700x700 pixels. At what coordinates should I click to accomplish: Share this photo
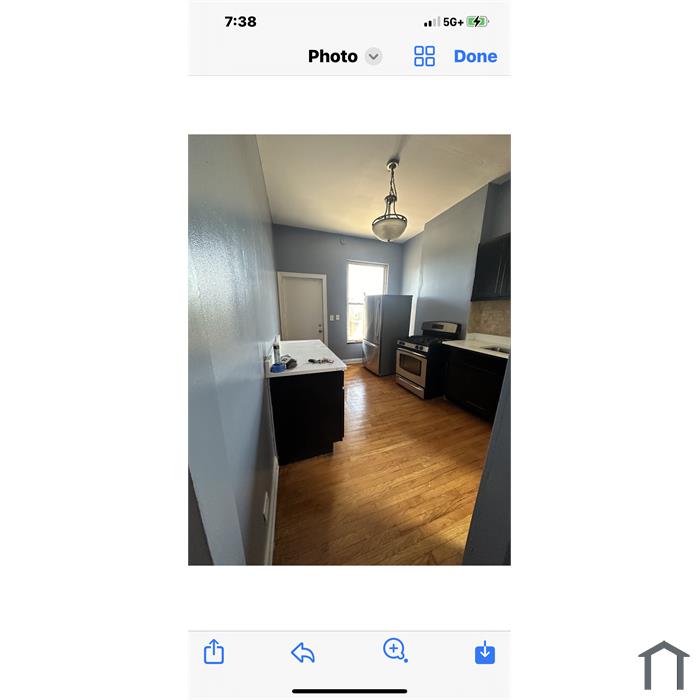tap(214, 652)
